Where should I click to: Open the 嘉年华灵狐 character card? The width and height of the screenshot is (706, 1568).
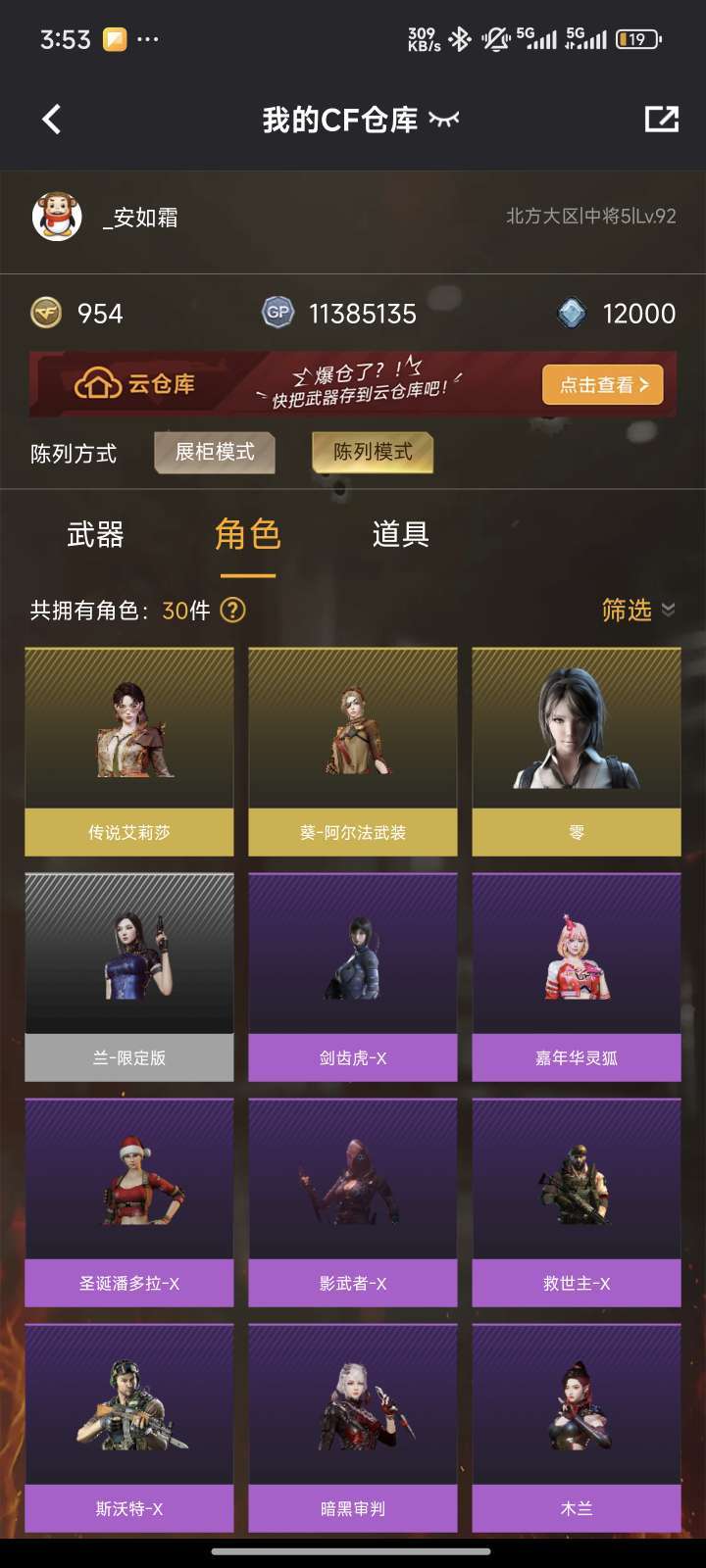click(x=577, y=977)
